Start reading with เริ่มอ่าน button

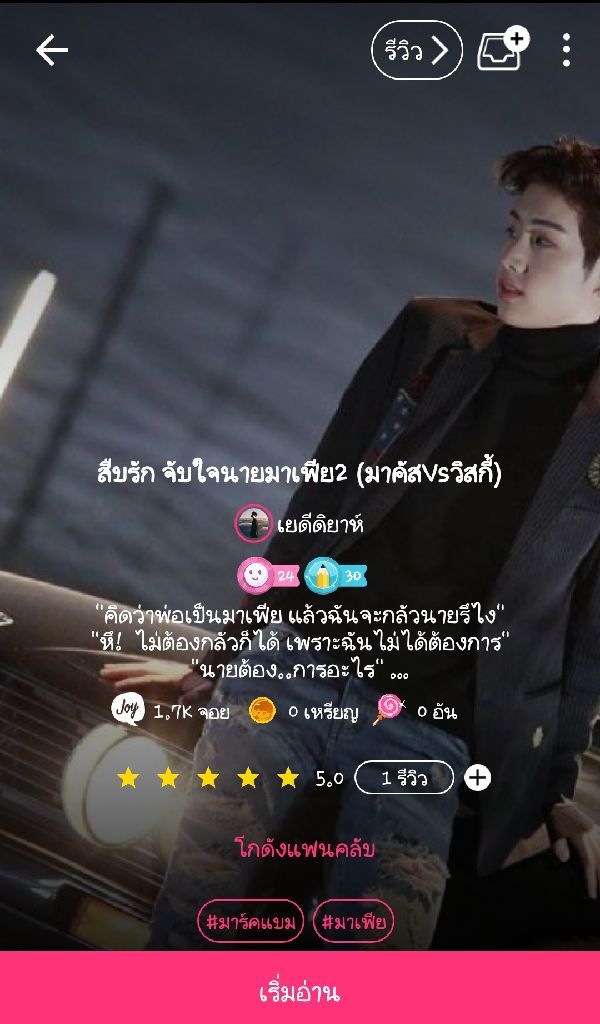300,992
